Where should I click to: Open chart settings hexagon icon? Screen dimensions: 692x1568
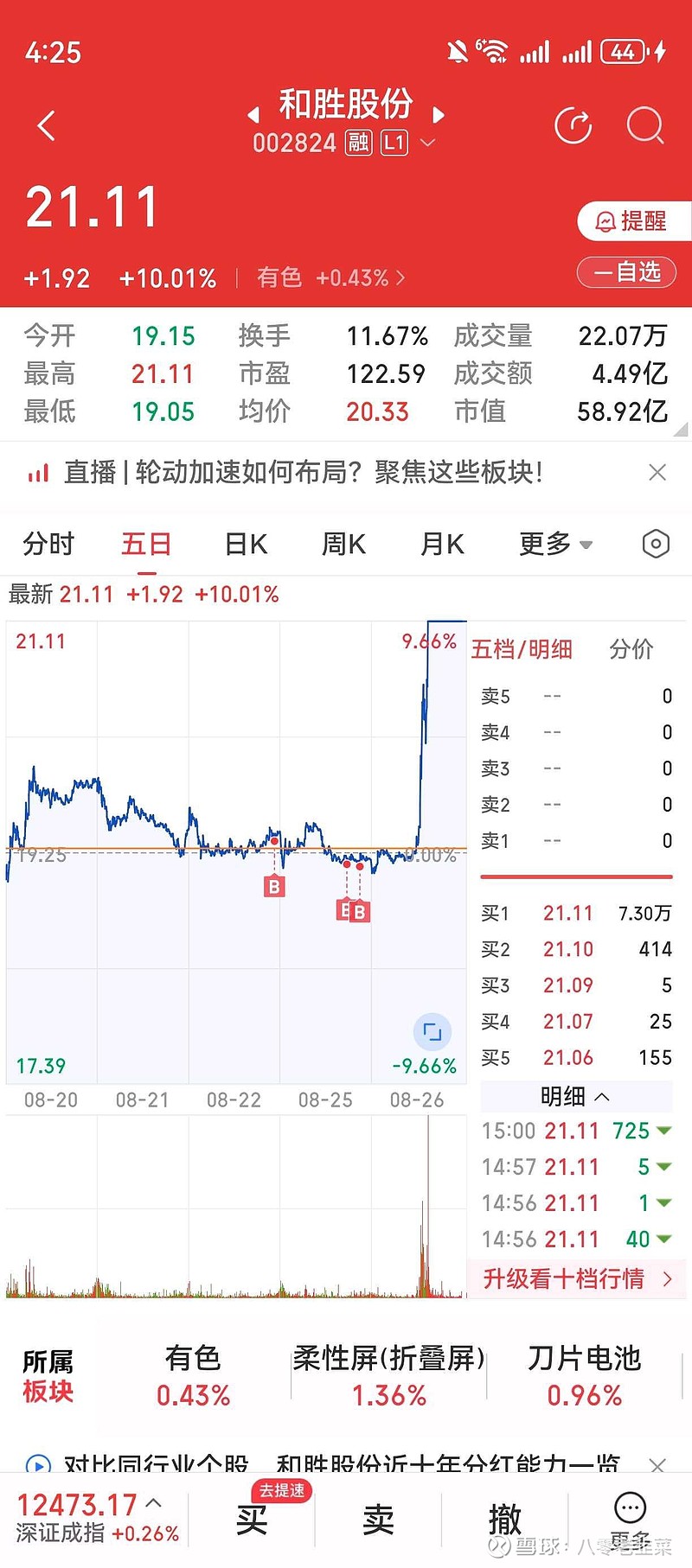point(656,544)
